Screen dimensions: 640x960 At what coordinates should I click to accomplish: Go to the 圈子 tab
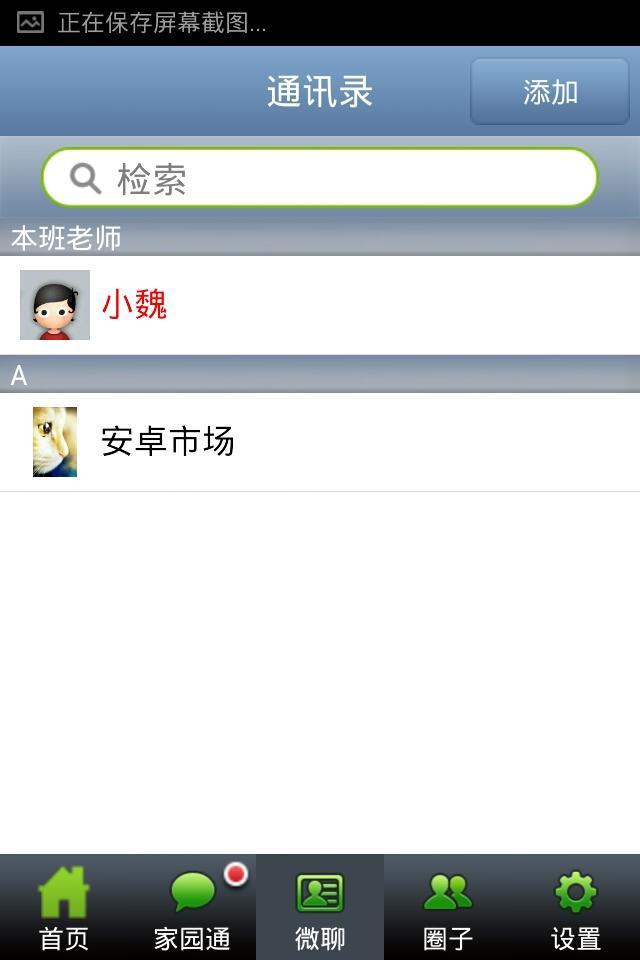(448, 908)
